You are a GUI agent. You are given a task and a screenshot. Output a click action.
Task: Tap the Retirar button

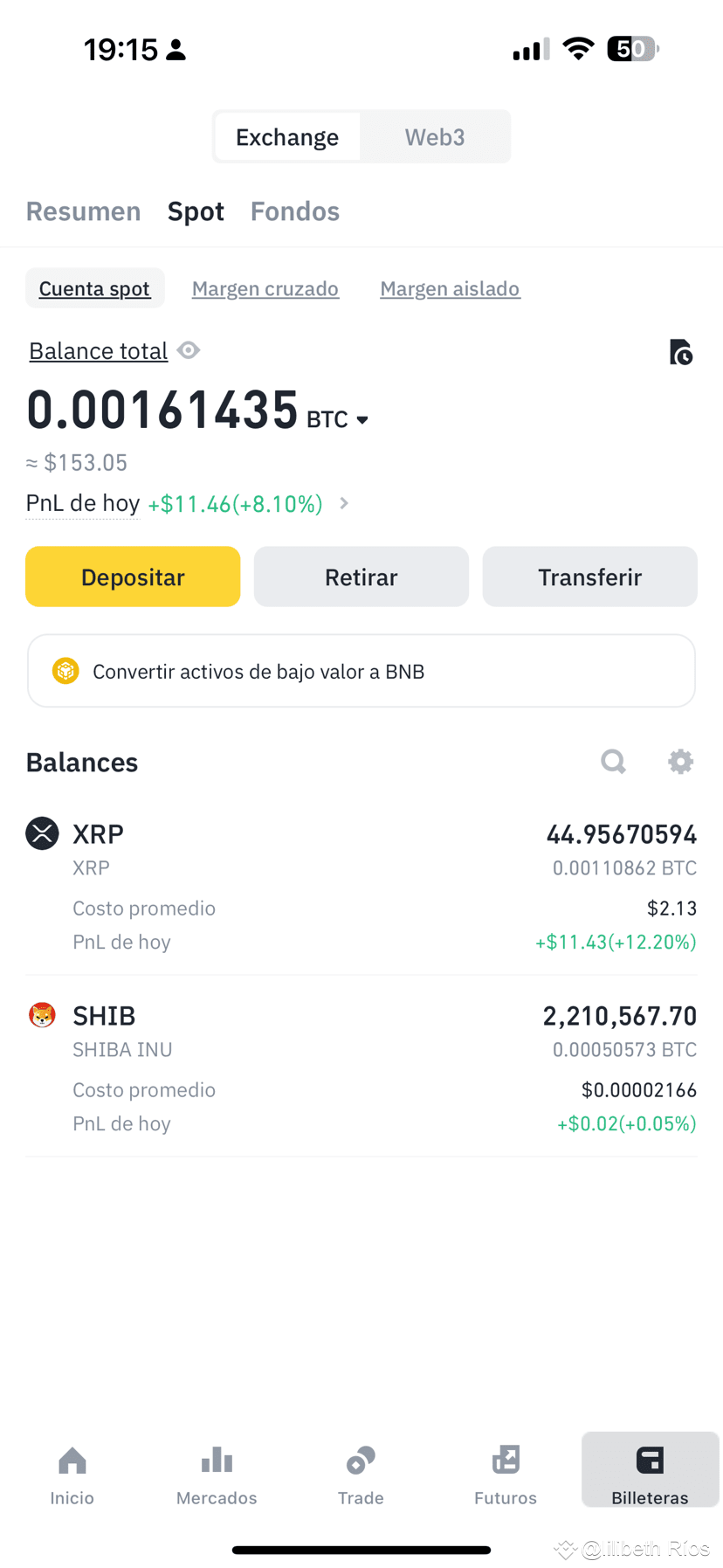pos(361,577)
